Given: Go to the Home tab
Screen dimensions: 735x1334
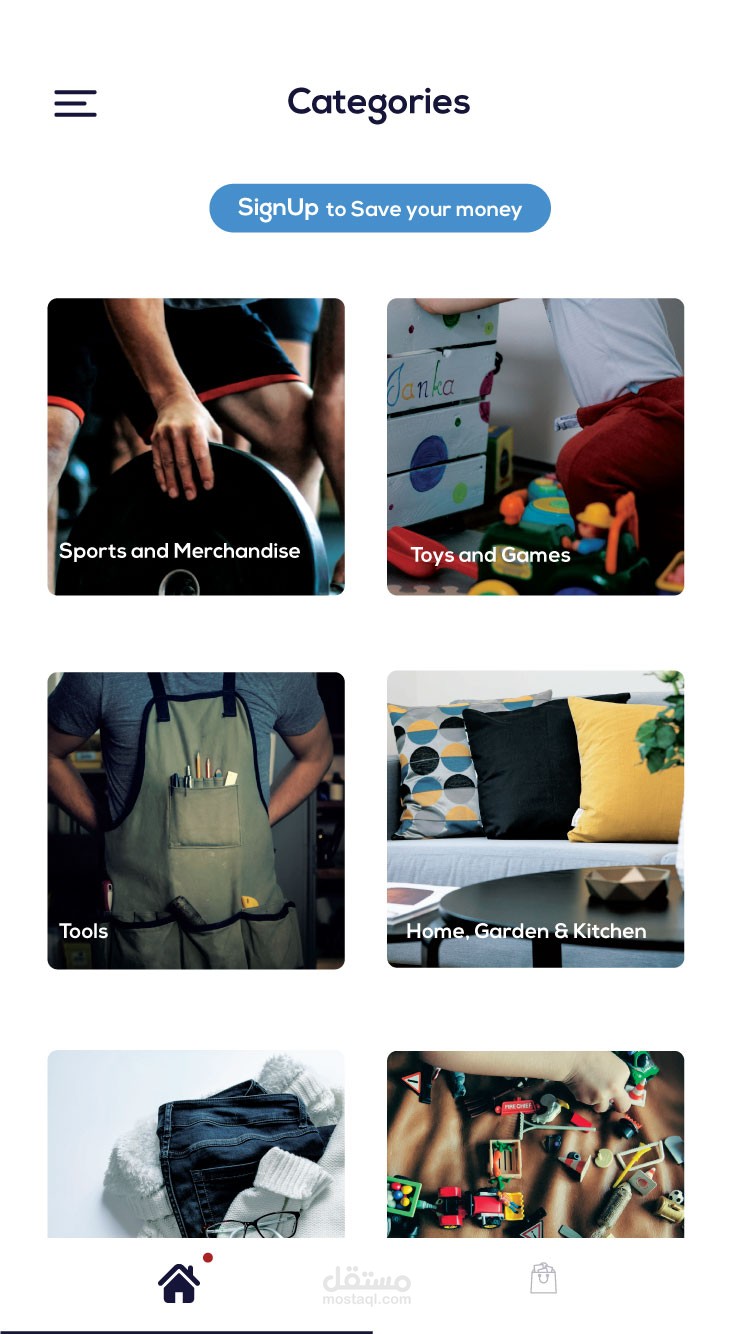Looking at the screenshot, I should [x=179, y=1283].
